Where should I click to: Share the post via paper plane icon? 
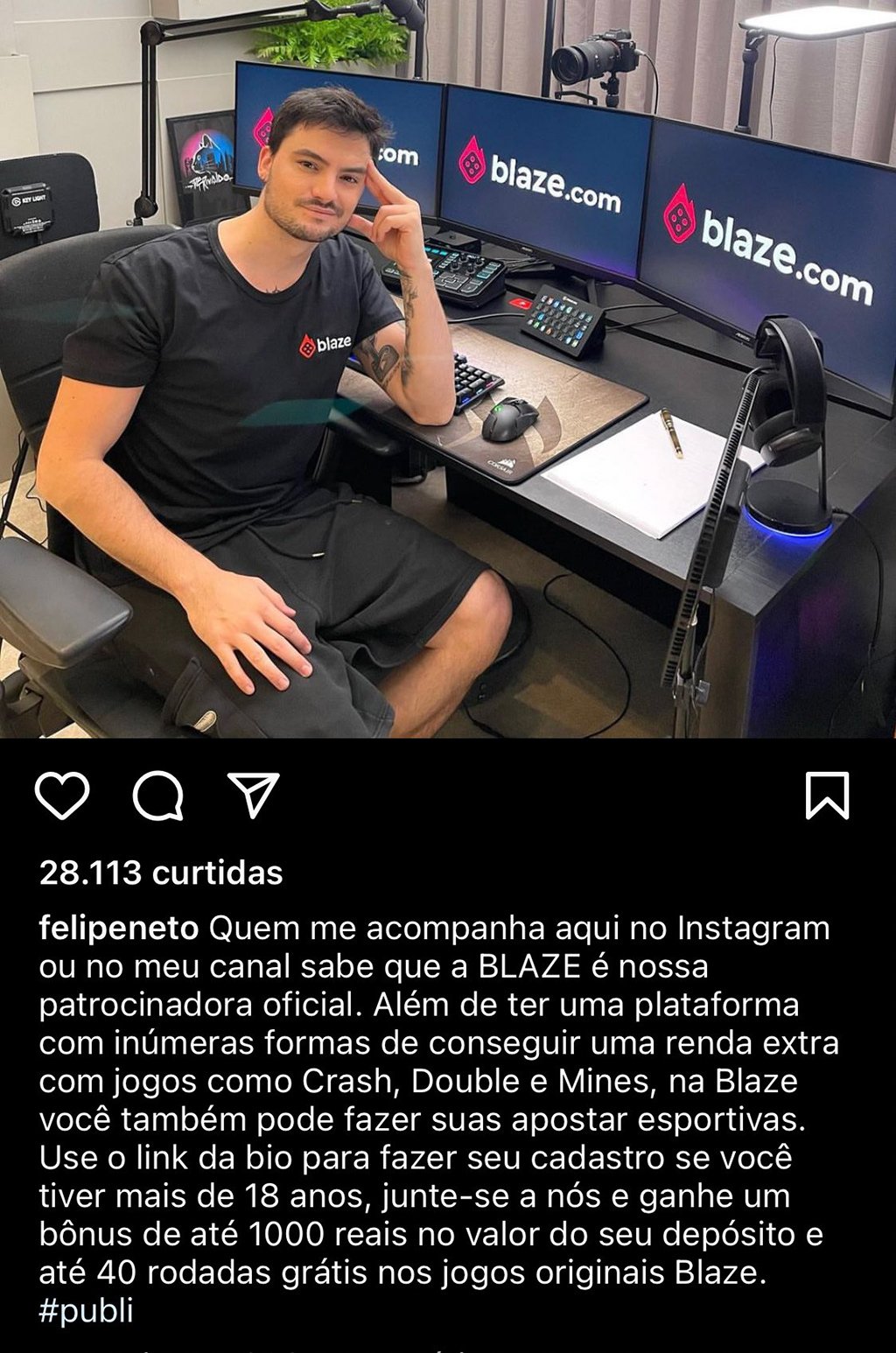253,795
